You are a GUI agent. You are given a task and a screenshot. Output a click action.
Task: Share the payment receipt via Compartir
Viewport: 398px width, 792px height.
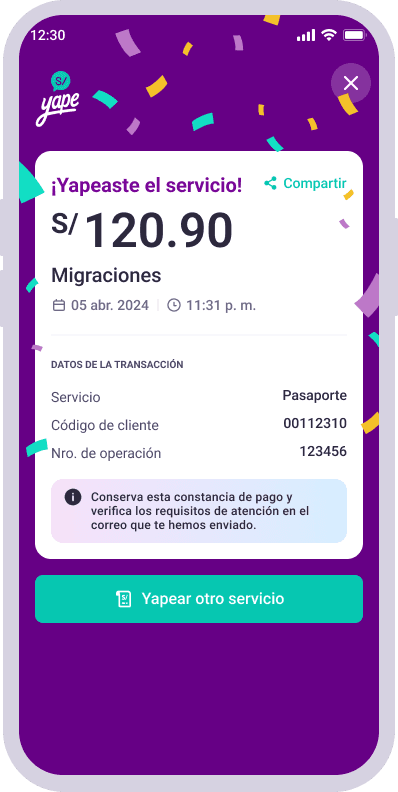[305, 183]
